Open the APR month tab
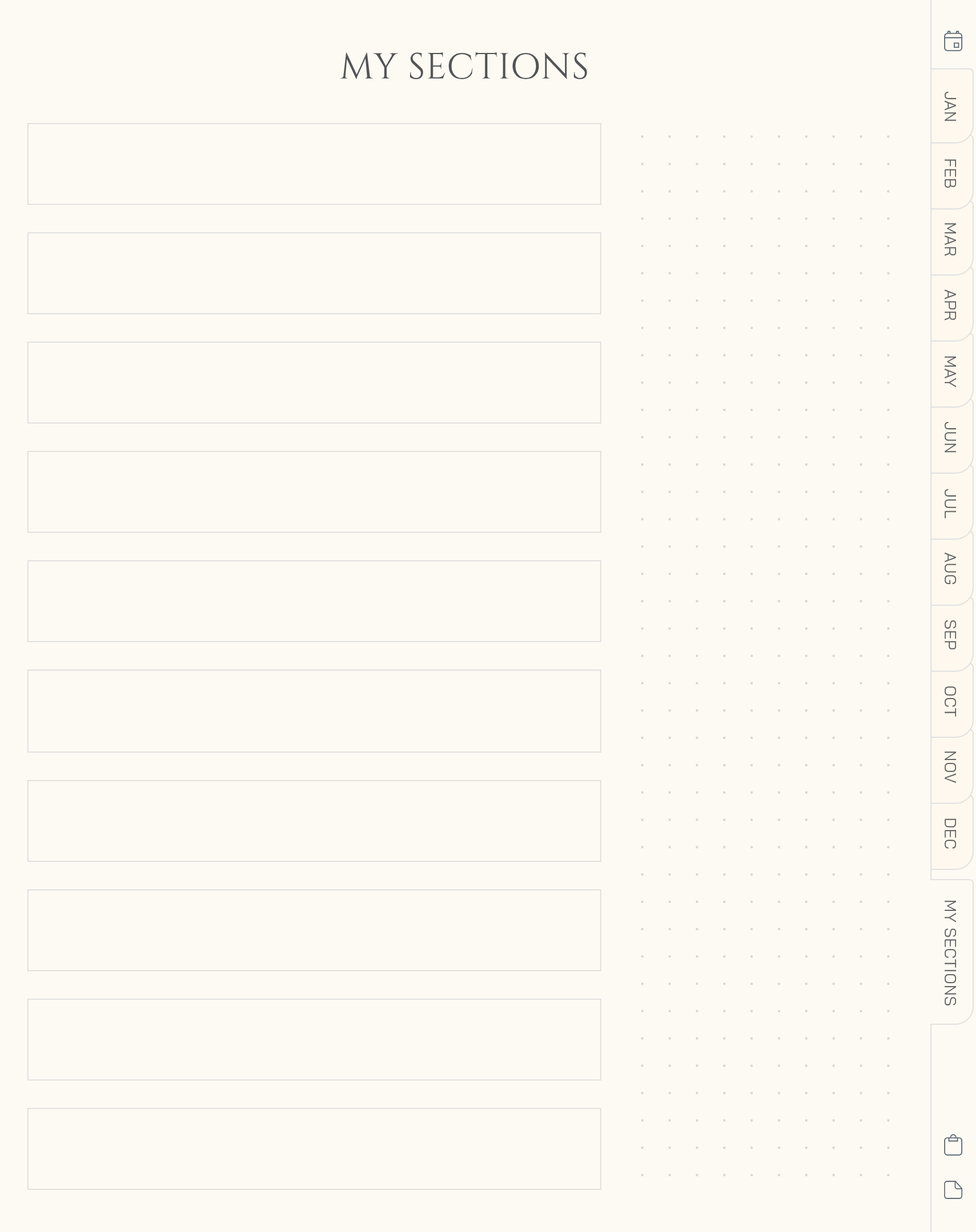This screenshot has width=976, height=1232. coord(950,306)
